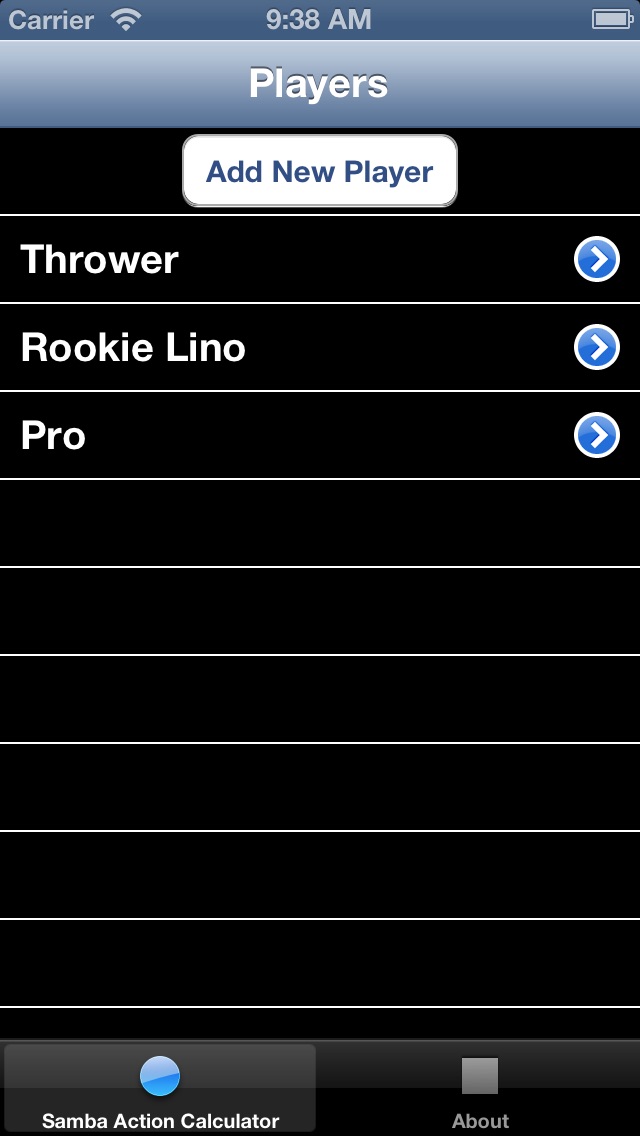Open the Thrower player row
This screenshot has height=1136, width=640.
(320, 259)
